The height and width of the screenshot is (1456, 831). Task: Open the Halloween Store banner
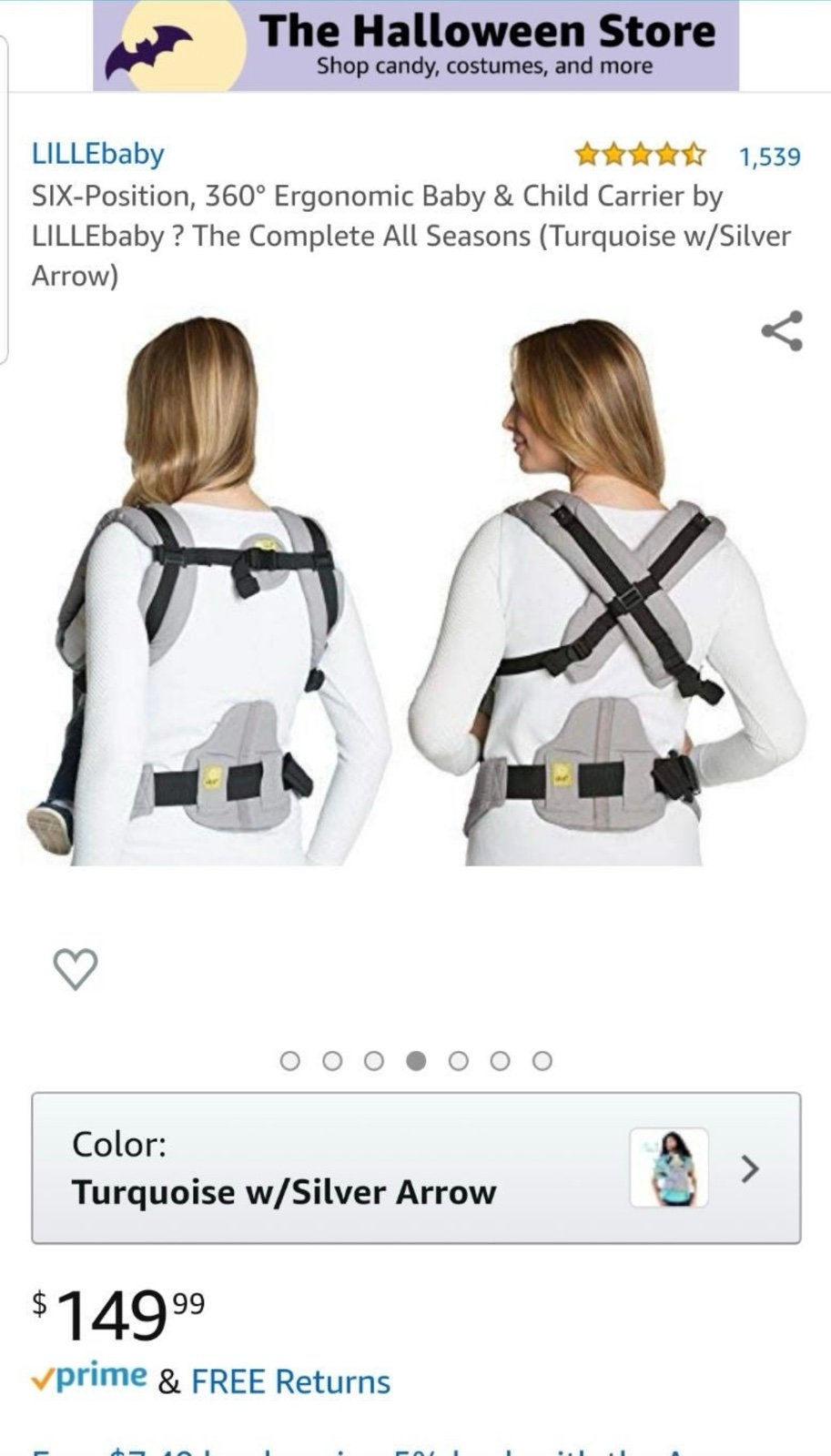pos(416,45)
